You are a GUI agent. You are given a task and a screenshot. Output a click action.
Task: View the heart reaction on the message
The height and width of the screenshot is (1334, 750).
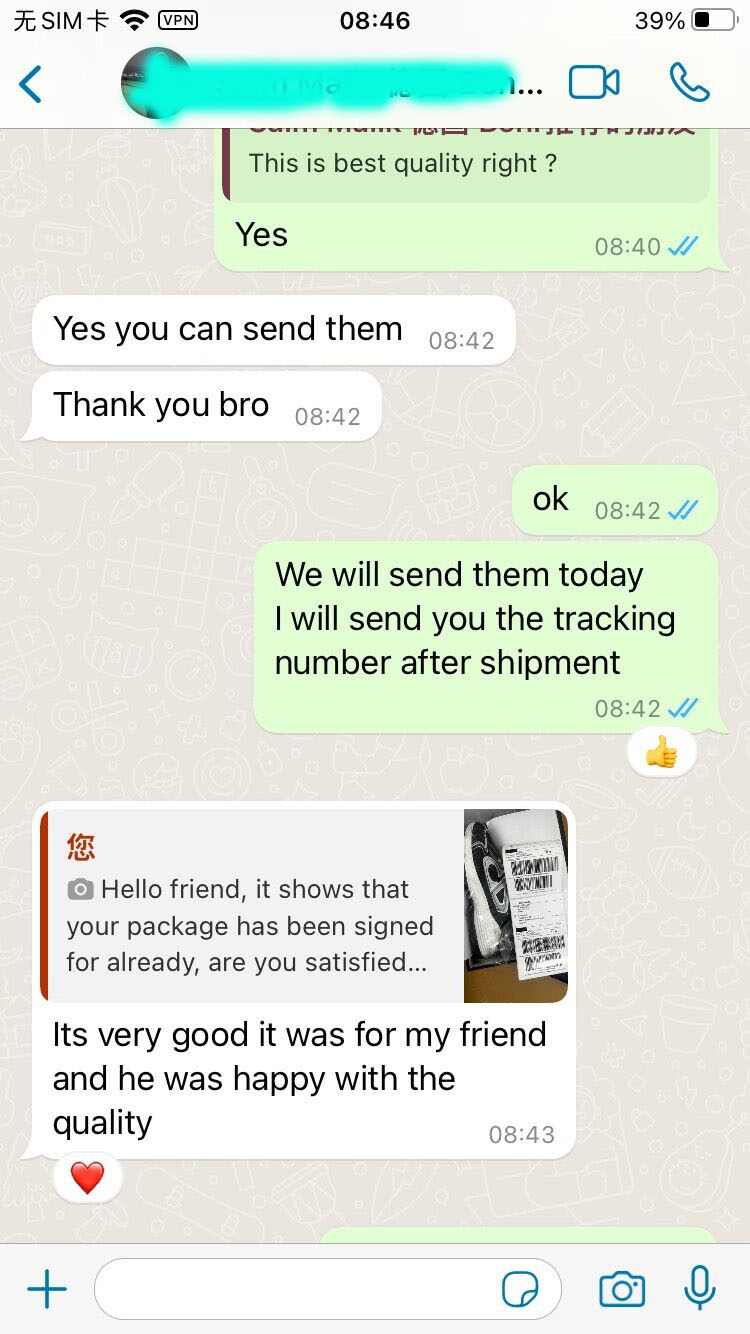click(x=87, y=1178)
